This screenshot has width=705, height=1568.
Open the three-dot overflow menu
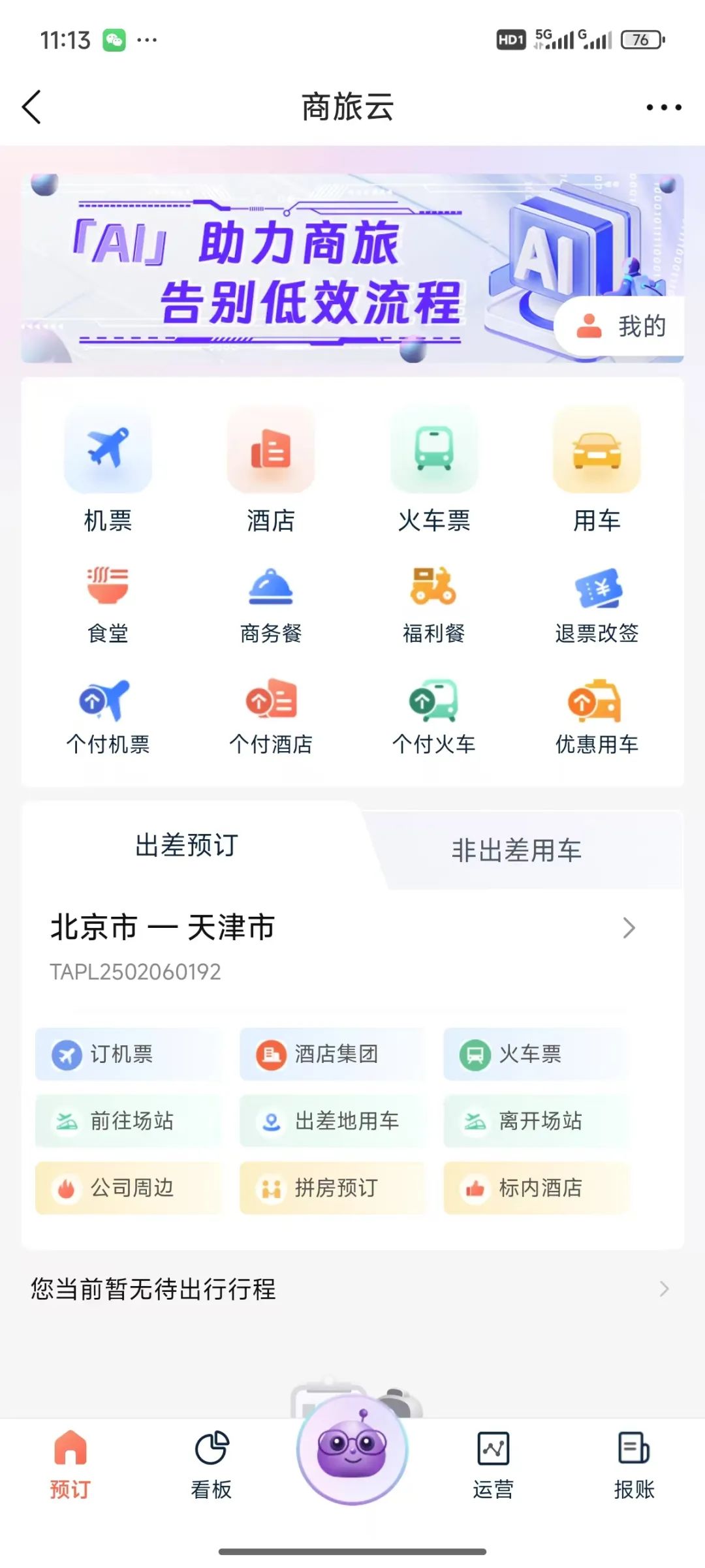663,108
